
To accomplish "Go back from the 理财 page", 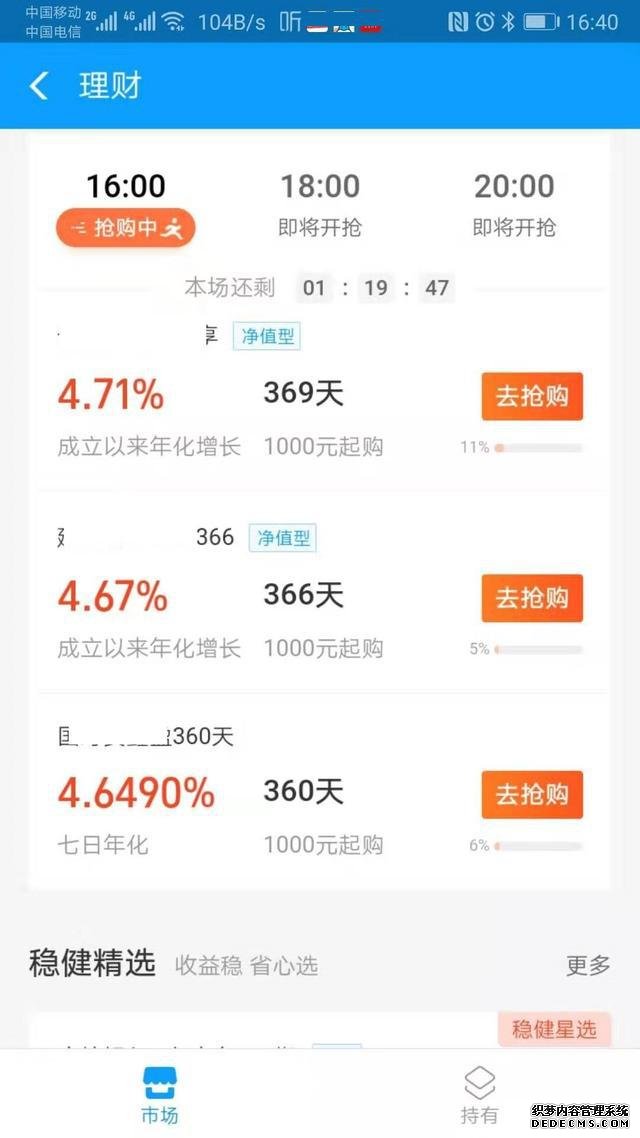I will pyautogui.click(x=38, y=86).
